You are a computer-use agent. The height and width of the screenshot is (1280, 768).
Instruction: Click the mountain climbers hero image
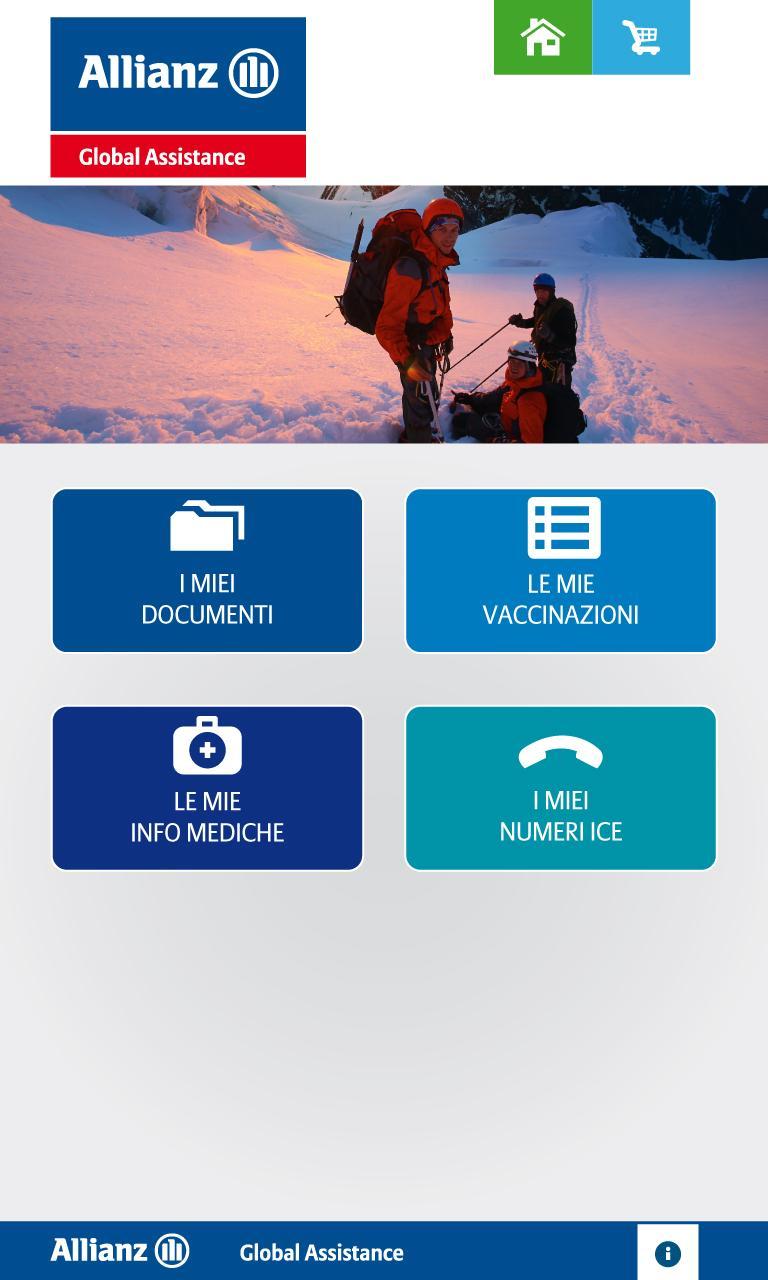tap(384, 310)
